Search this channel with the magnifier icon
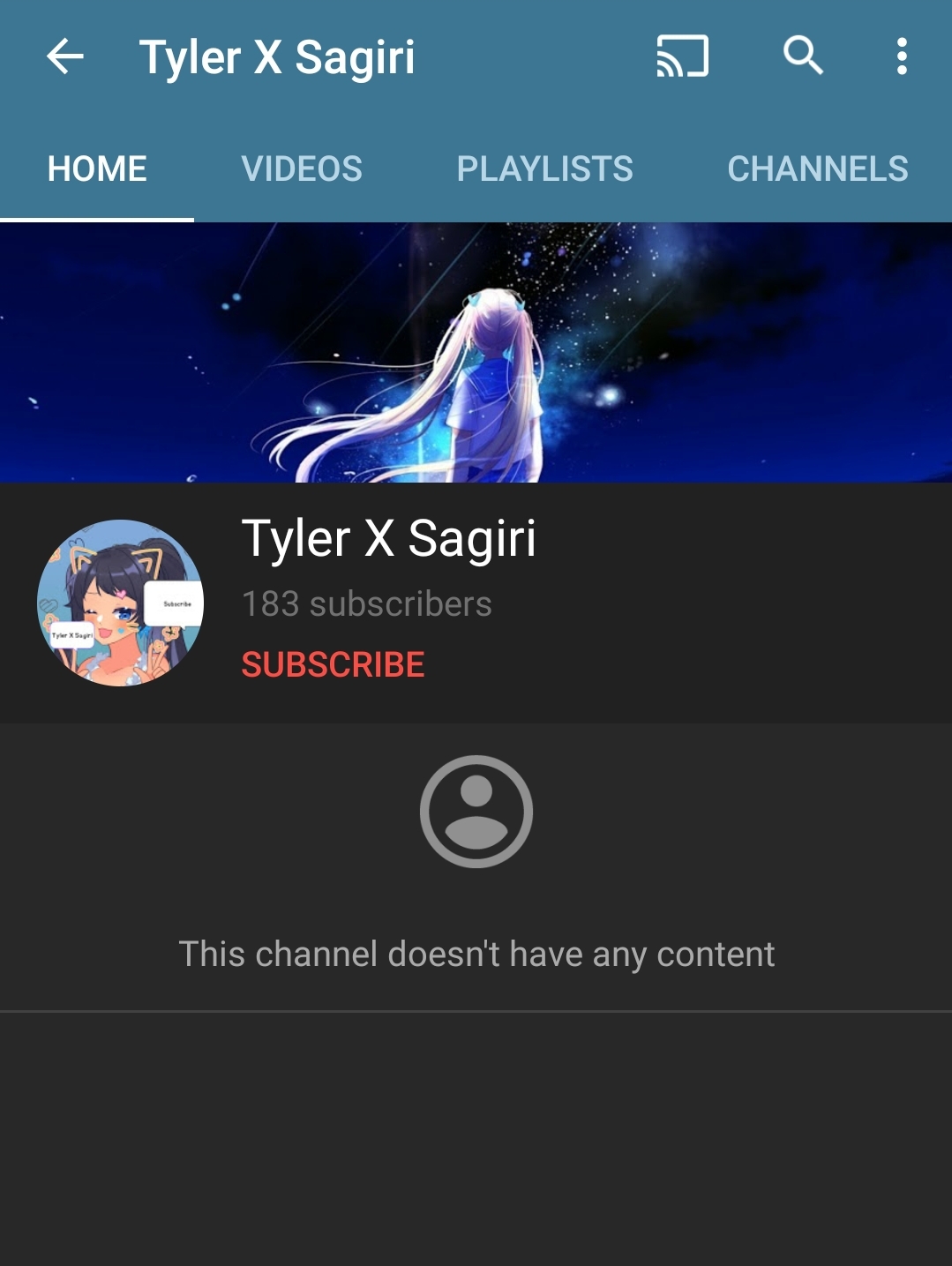This screenshot has height=1266, width=952. pyautogui.click(x=803, y=56)
